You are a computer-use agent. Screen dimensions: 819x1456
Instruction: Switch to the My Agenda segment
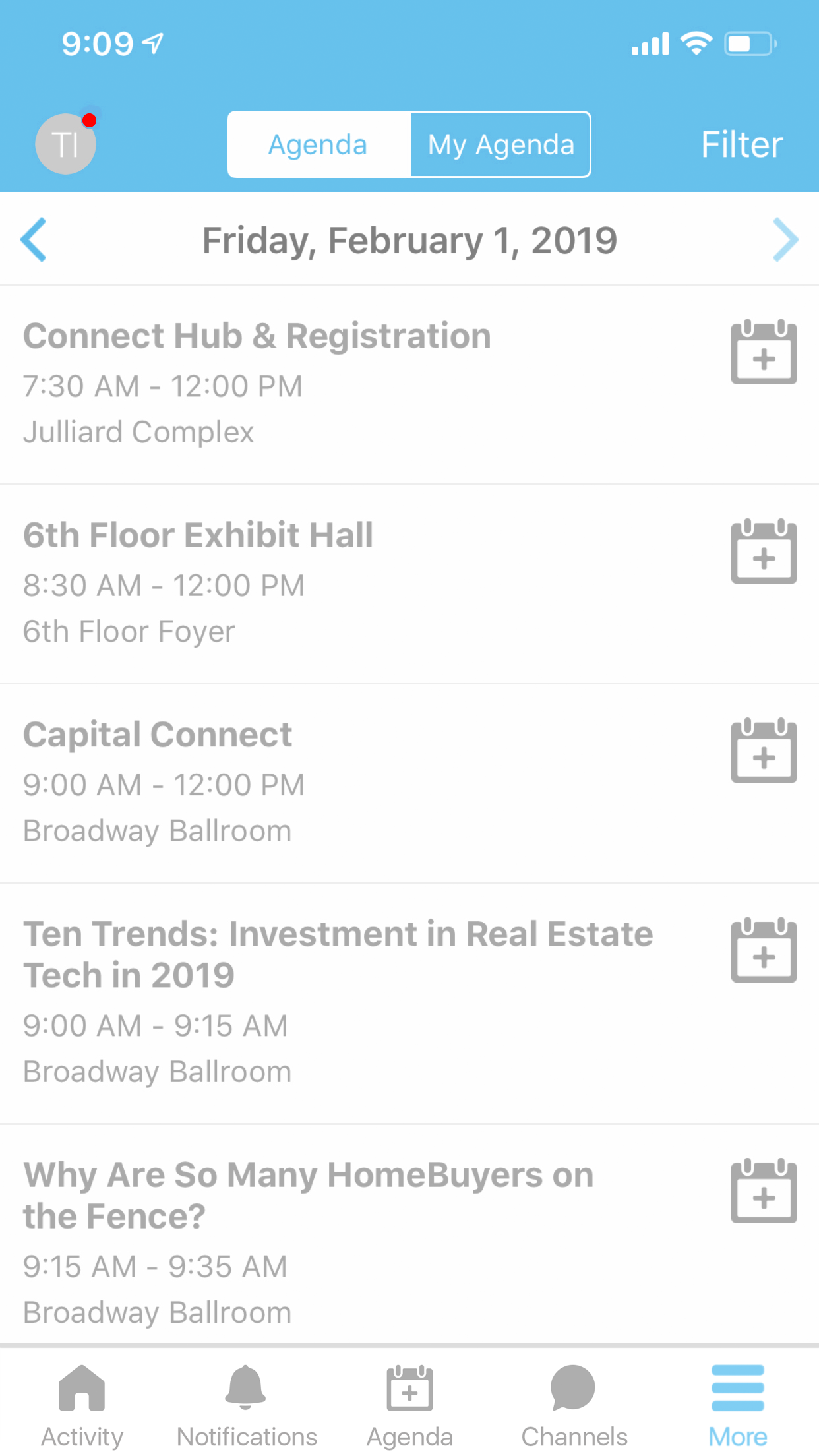[x=501, y=144]
